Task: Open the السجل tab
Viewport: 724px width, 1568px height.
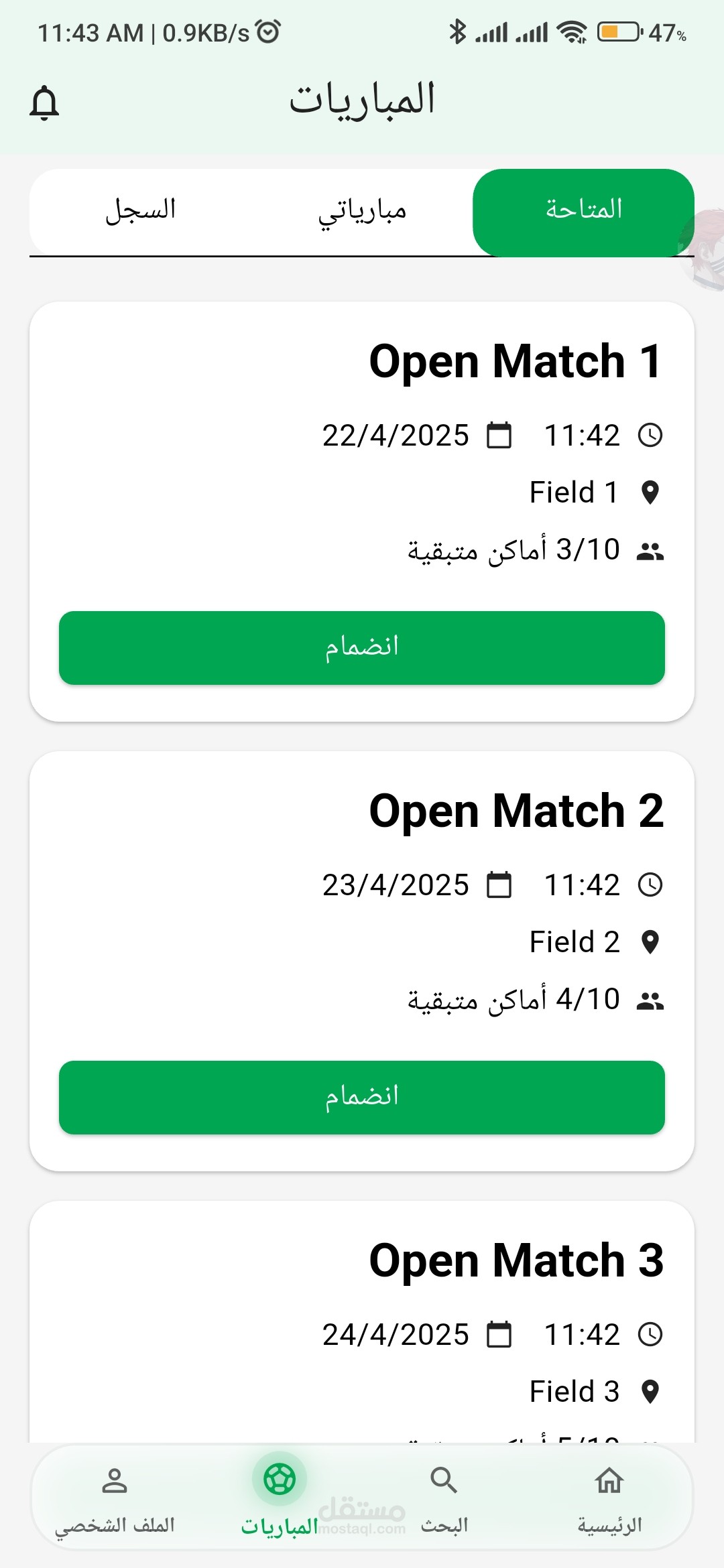Action: (x=141, y=212)
